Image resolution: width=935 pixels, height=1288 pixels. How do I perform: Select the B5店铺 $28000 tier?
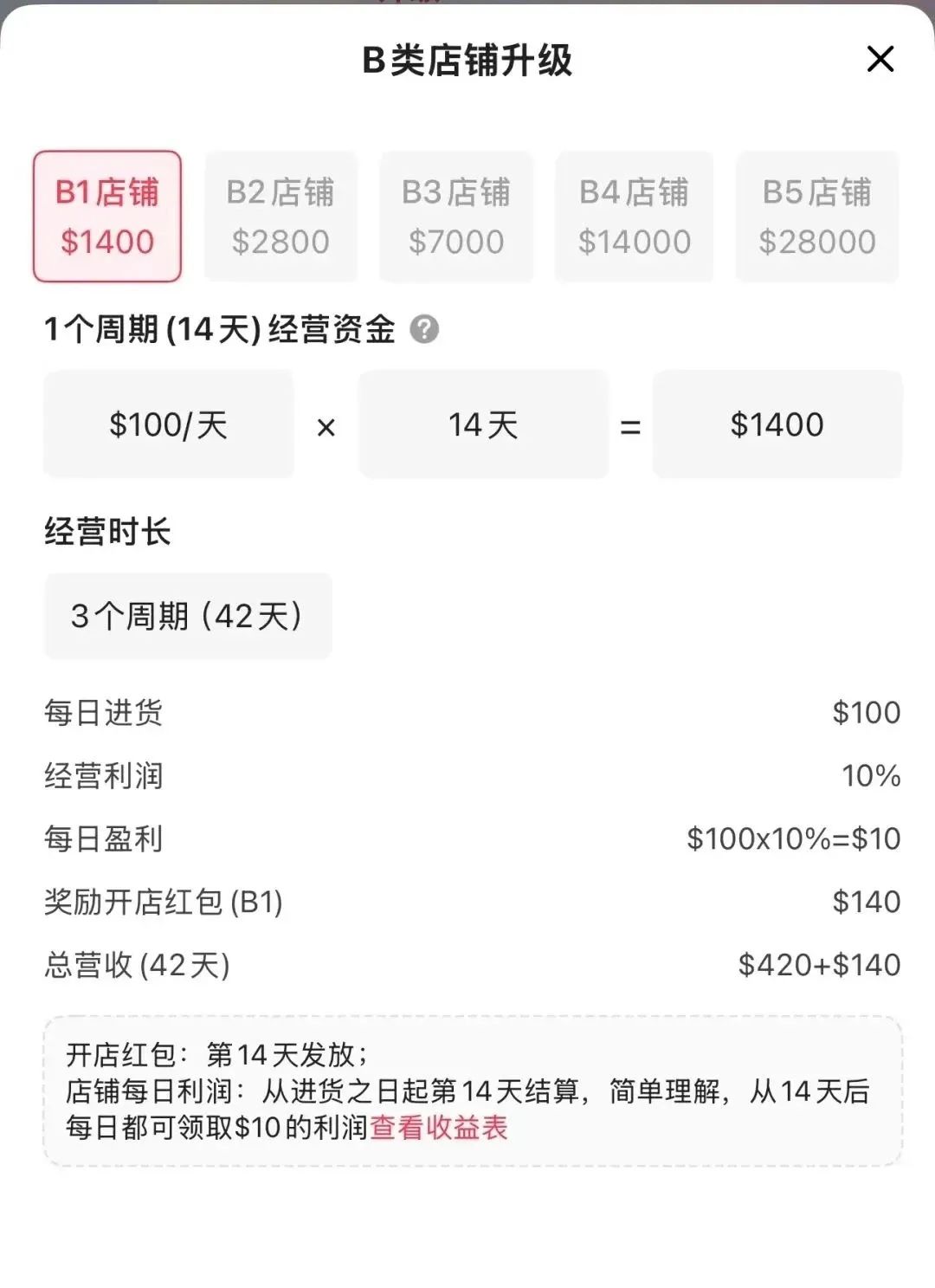(x=816, y=217)
